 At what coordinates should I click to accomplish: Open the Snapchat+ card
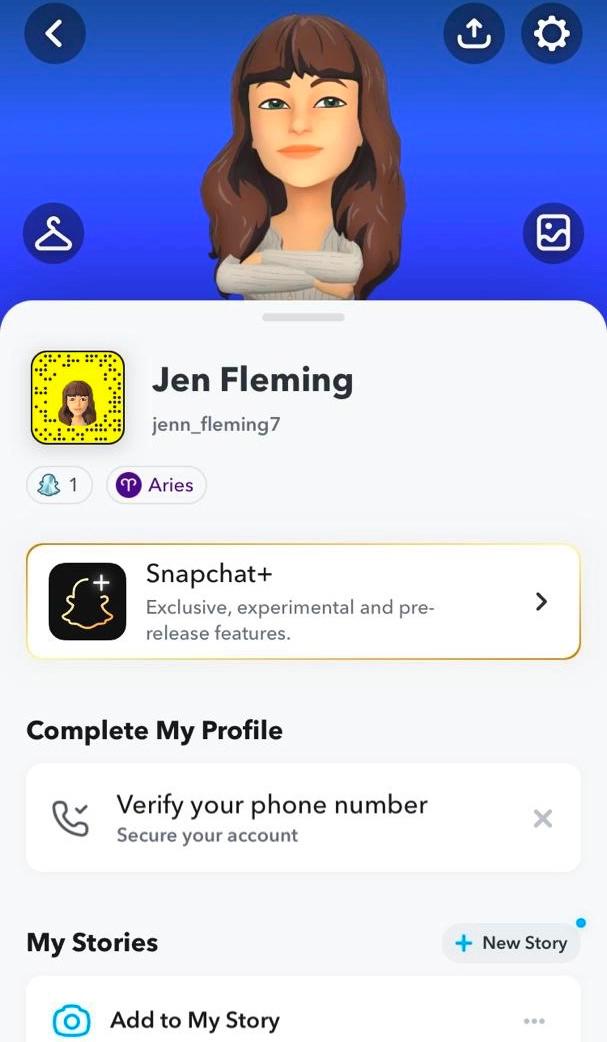(303, 601)
